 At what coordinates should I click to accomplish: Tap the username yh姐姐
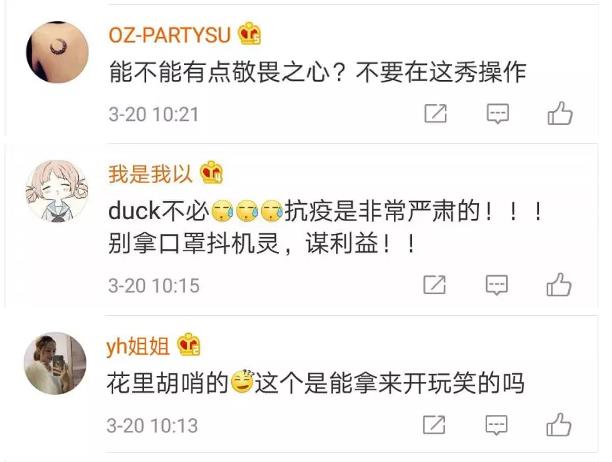[x=138, y=346]
